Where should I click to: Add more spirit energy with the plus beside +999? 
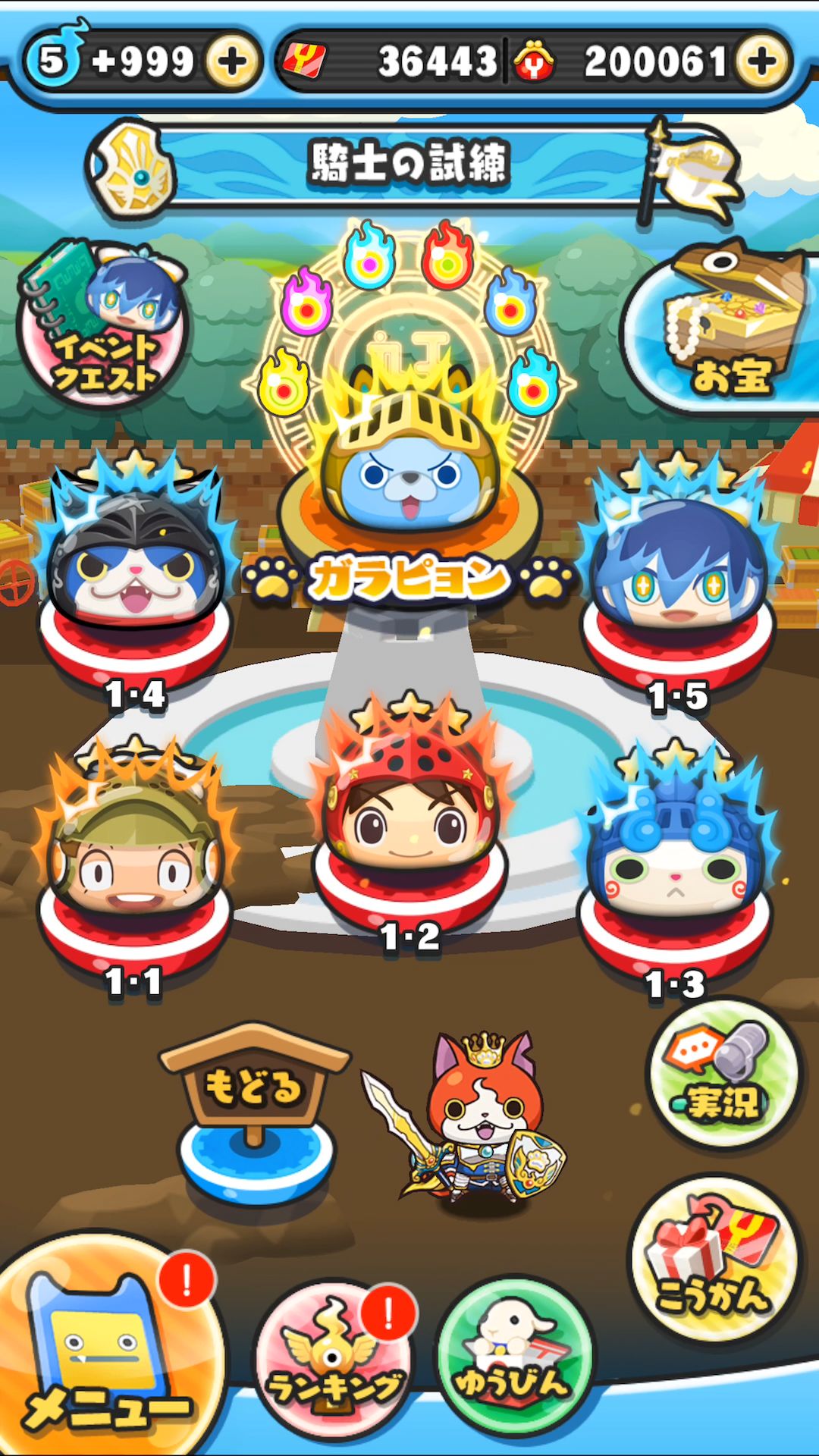232,61
